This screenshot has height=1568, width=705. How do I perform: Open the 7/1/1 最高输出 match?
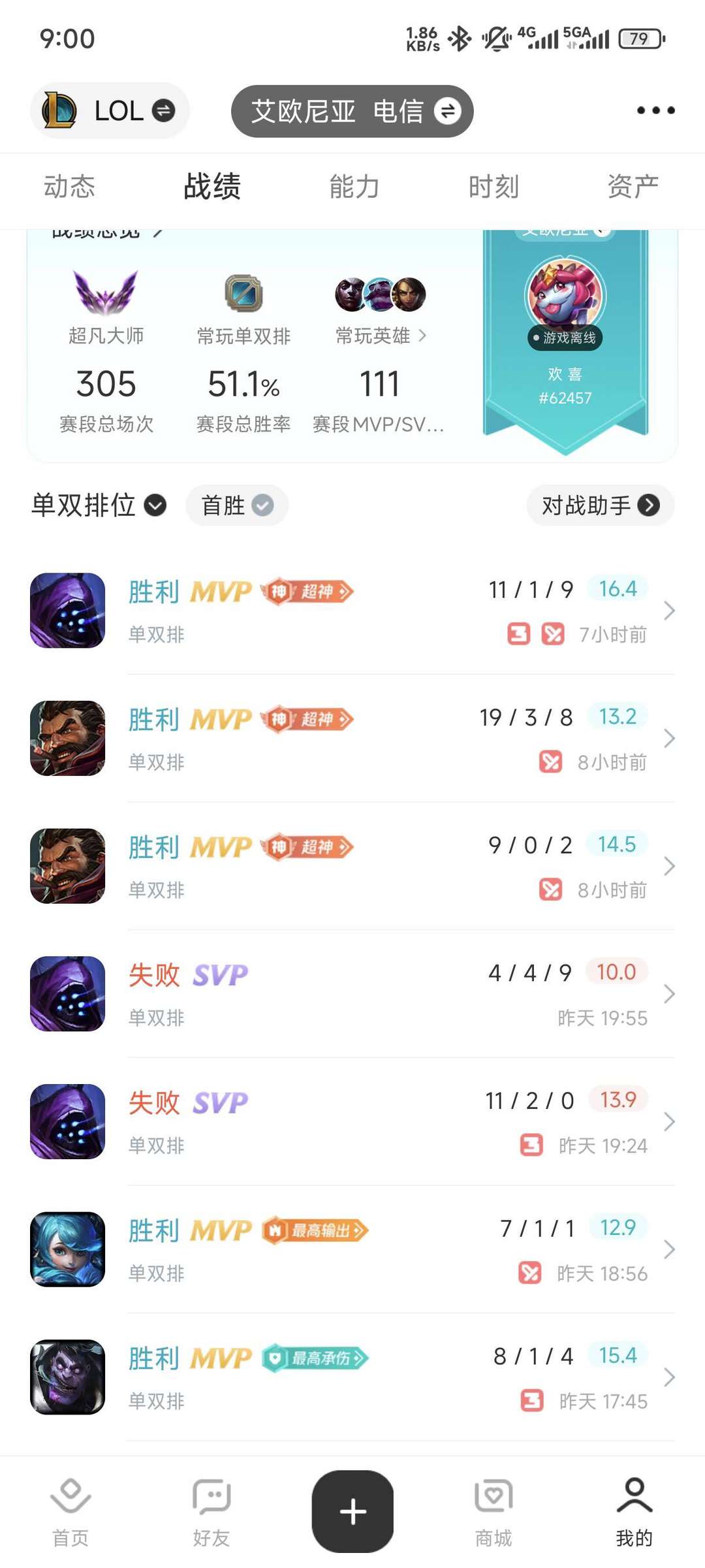click(392, 1249)
